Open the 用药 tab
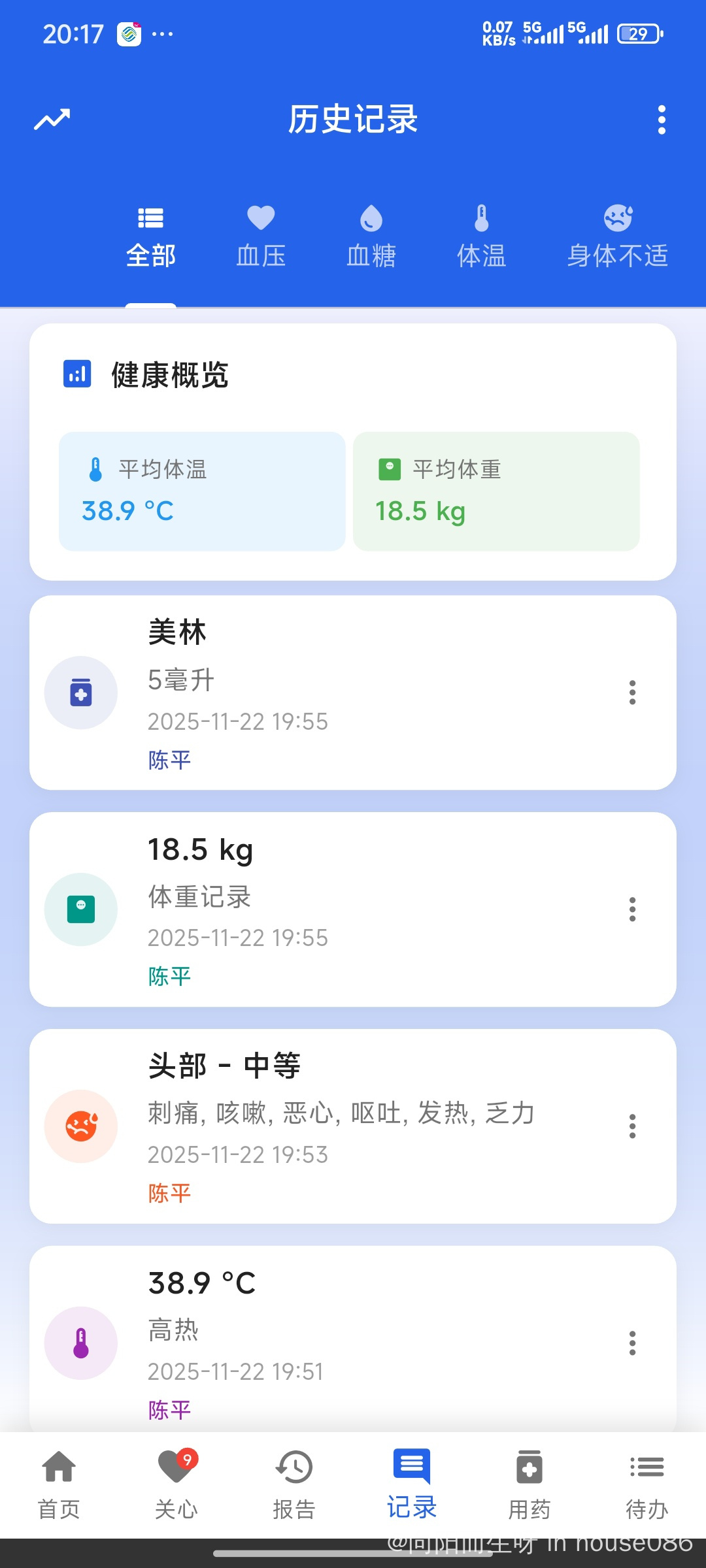Viewport: 706px width, 1568px height. coord(529,1484)
